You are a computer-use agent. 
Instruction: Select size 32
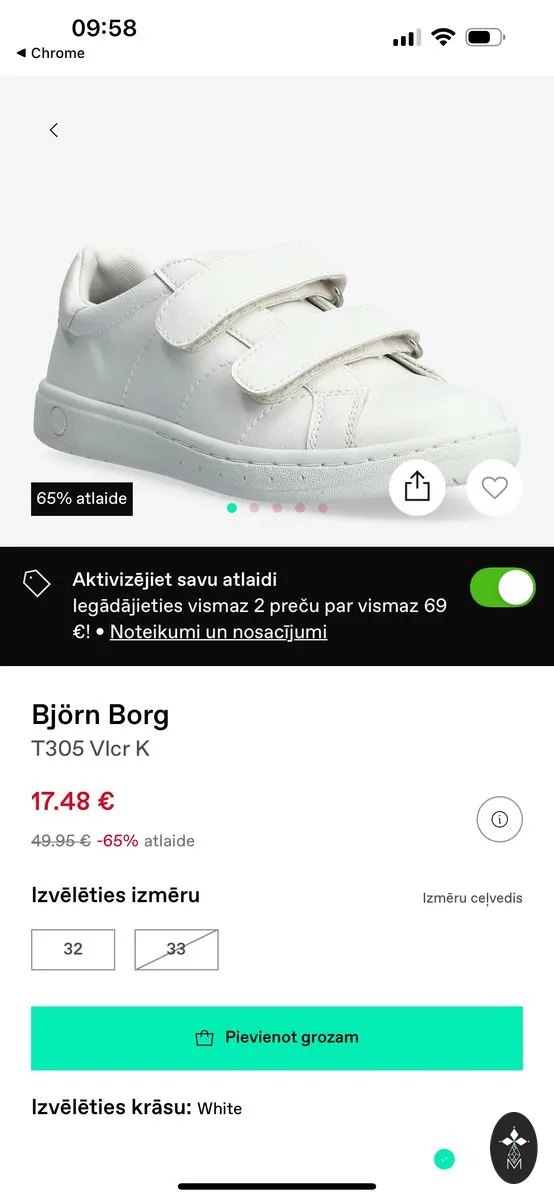[73, 949]
